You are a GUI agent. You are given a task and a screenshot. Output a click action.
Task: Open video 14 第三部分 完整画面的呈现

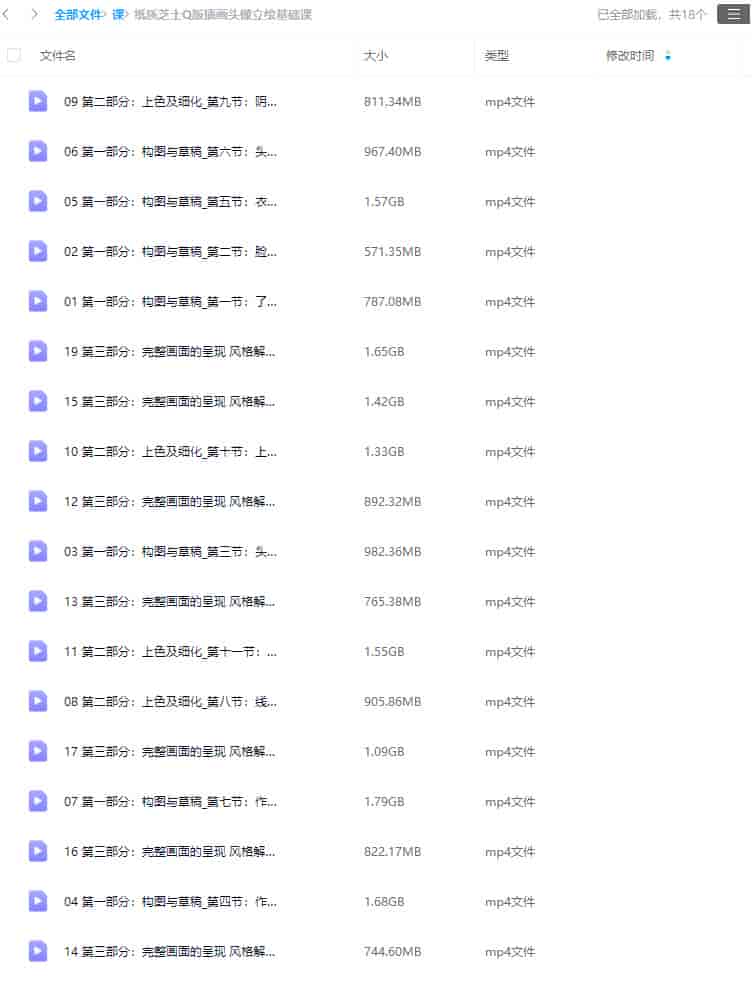[170, 952]
